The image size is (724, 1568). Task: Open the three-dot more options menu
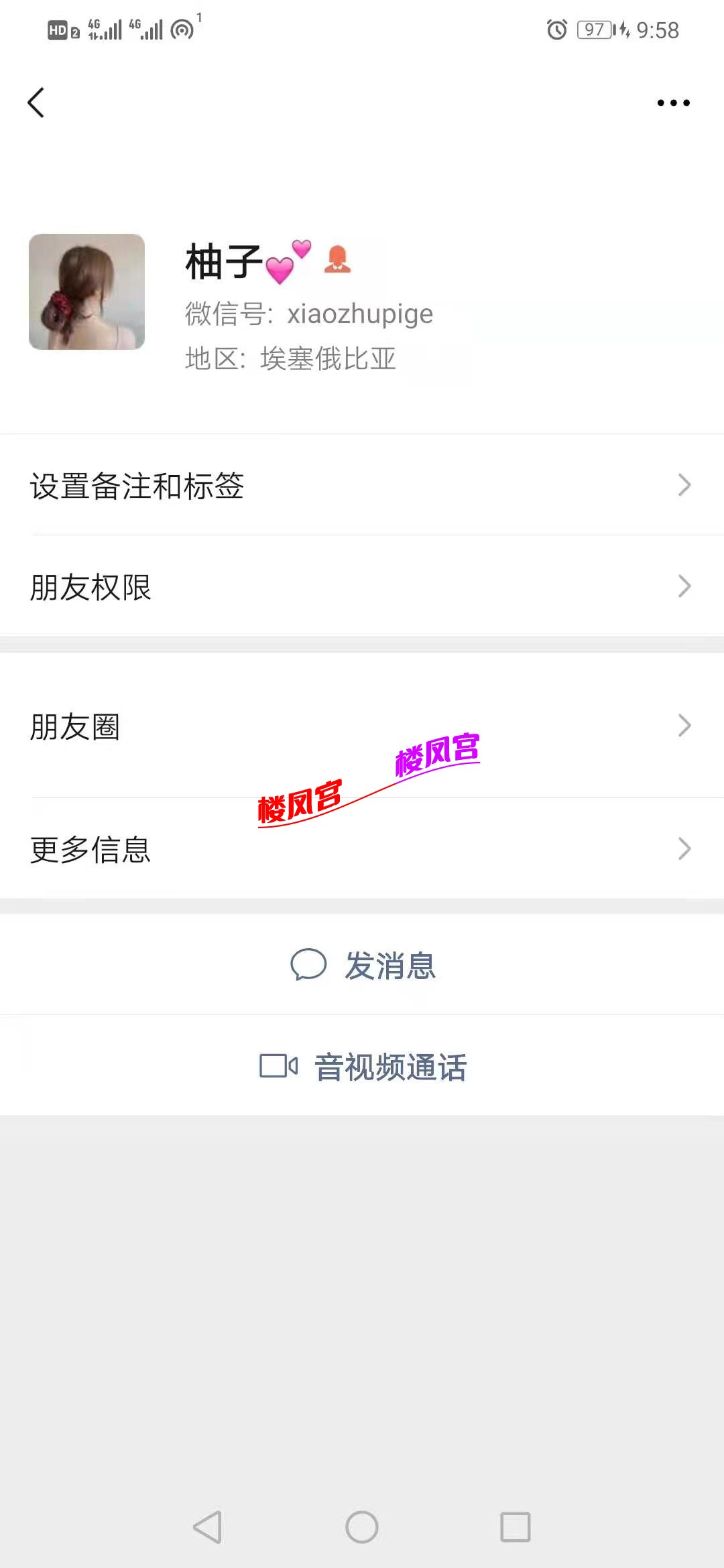(x=673, y=103)
